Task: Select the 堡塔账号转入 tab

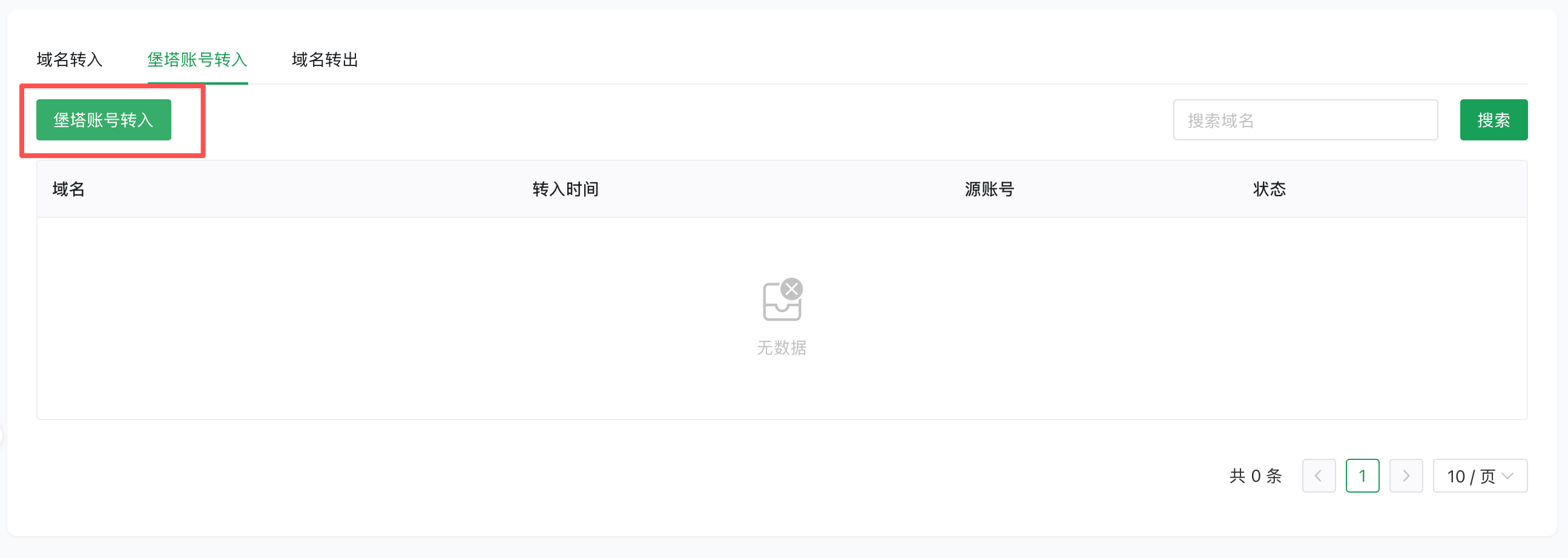Action: point(197,60)
